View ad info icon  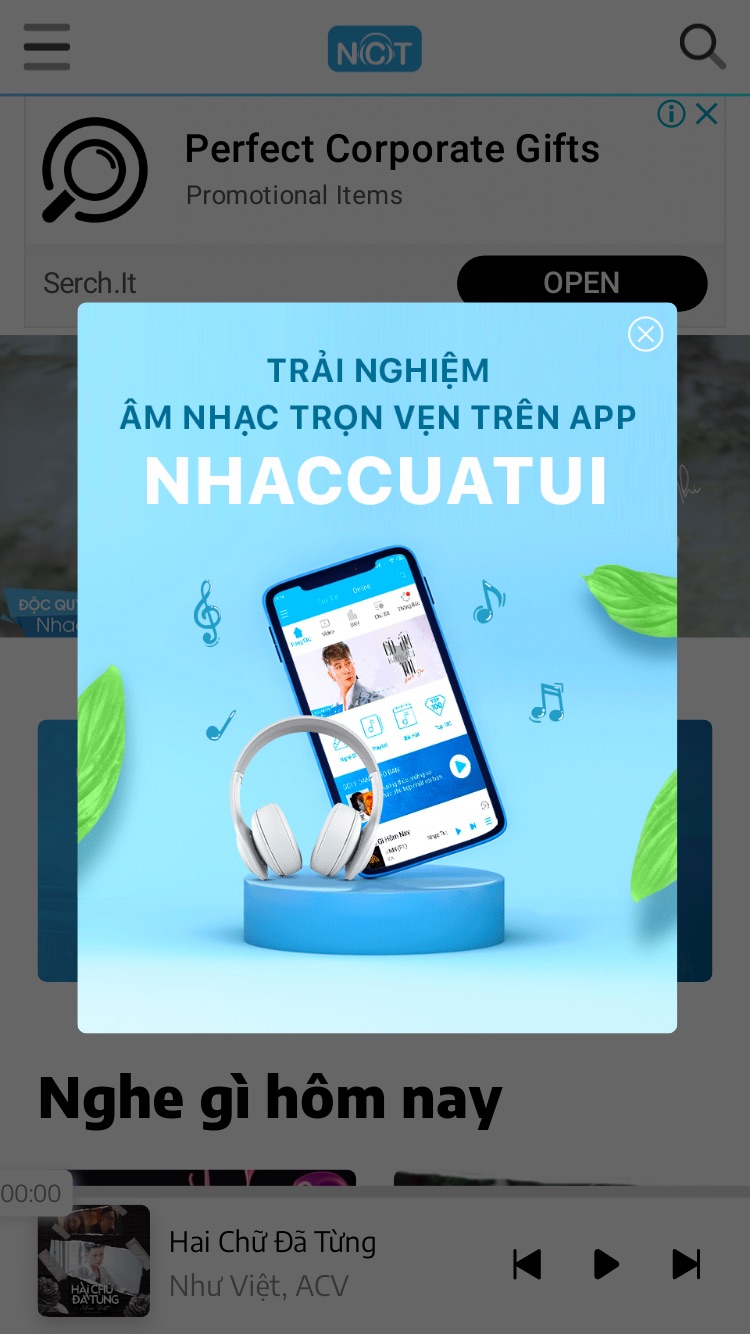(x=671, y=114)
